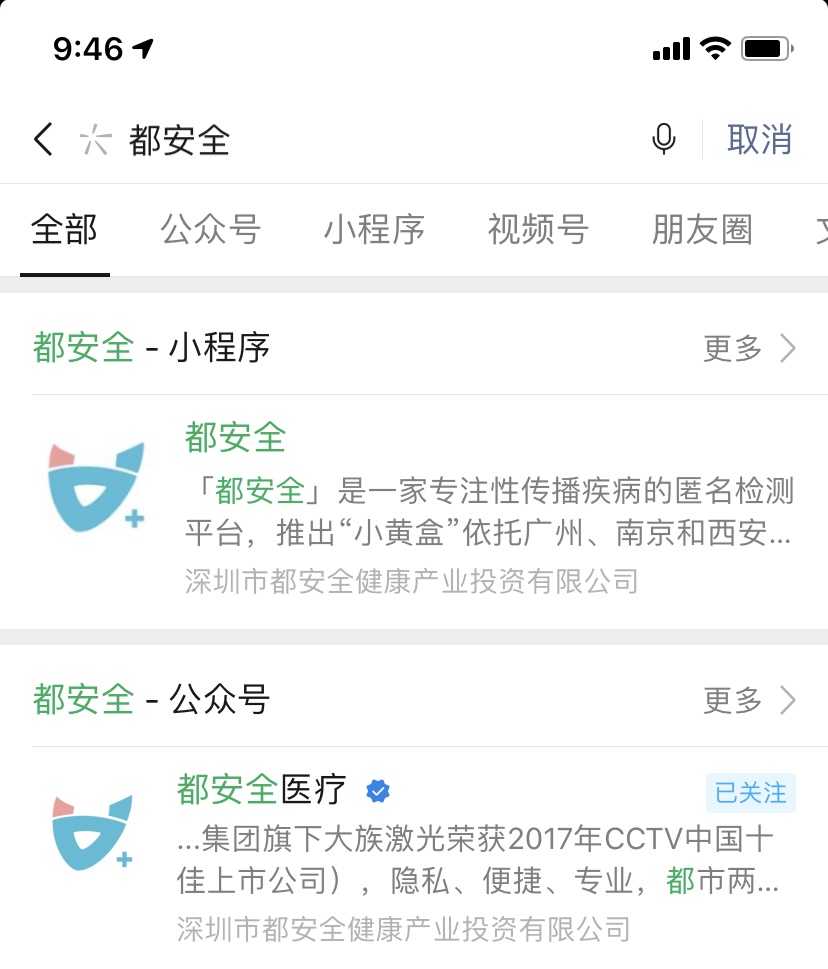Tap the Wi-Fi icon in the status bar
This screenshot has width=828, height=969.
717,46
